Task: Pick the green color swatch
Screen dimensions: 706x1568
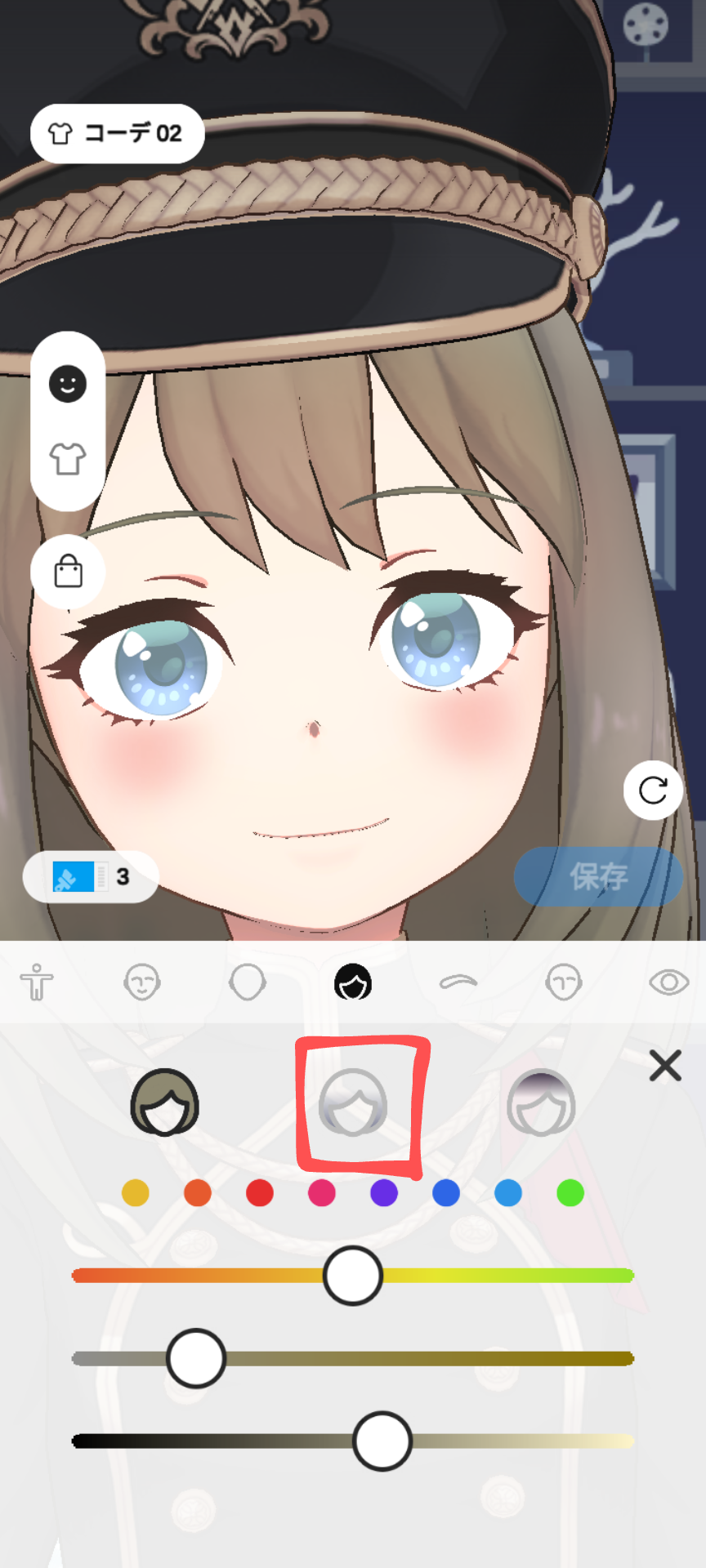Action: point(570,1192)
